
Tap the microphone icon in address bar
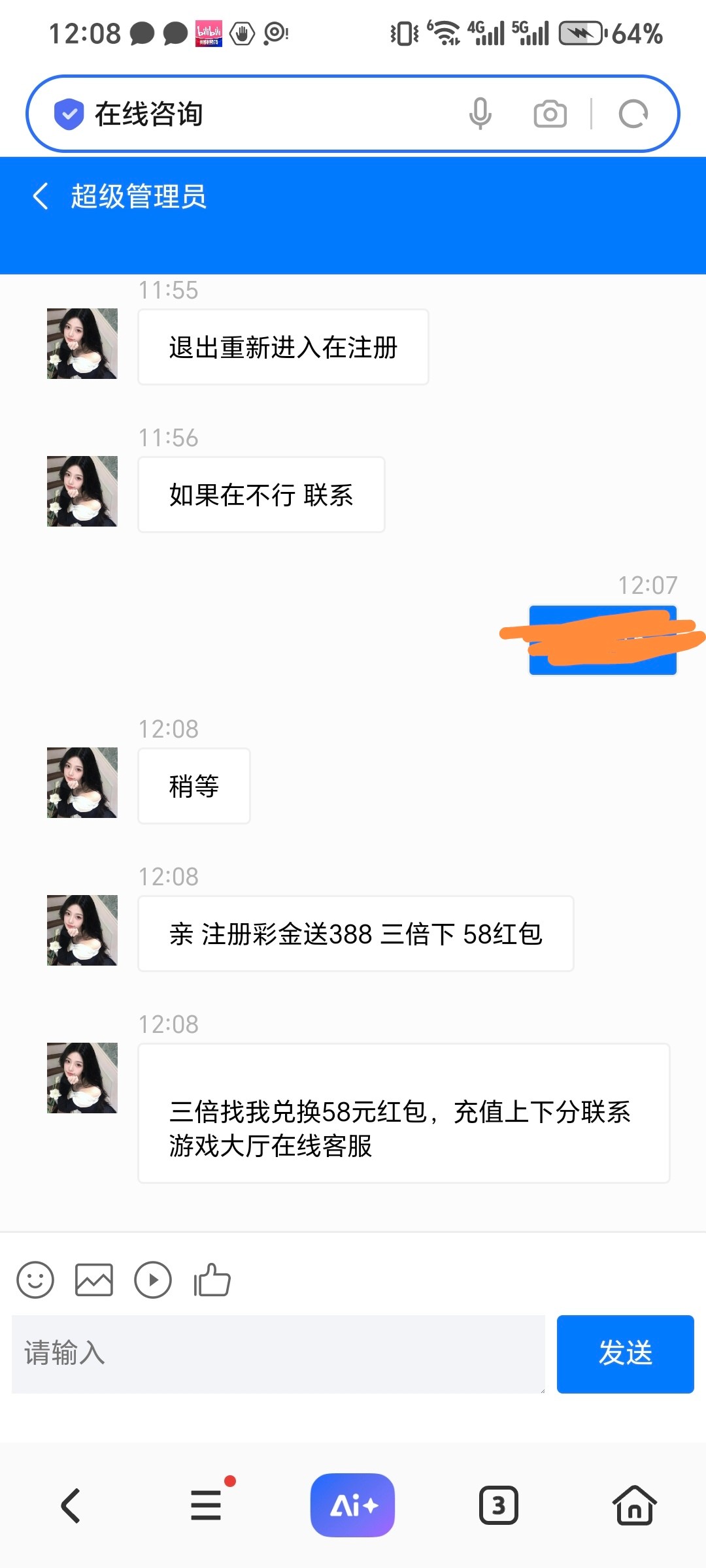click(x=480, y=114)
